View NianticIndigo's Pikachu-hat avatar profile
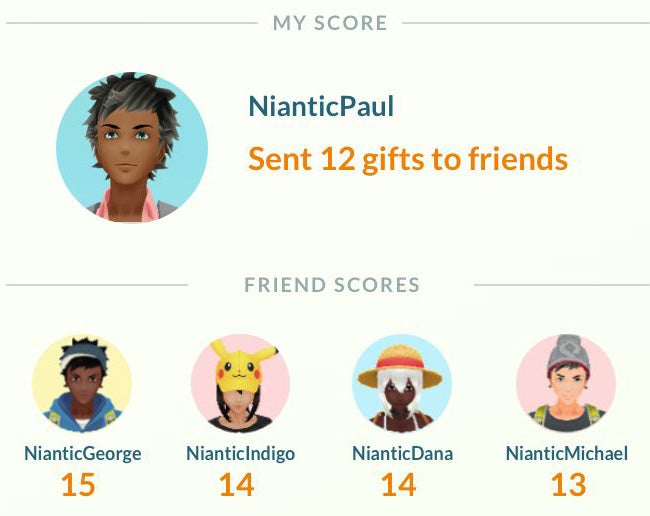The image size is (650, 516). 240,383
